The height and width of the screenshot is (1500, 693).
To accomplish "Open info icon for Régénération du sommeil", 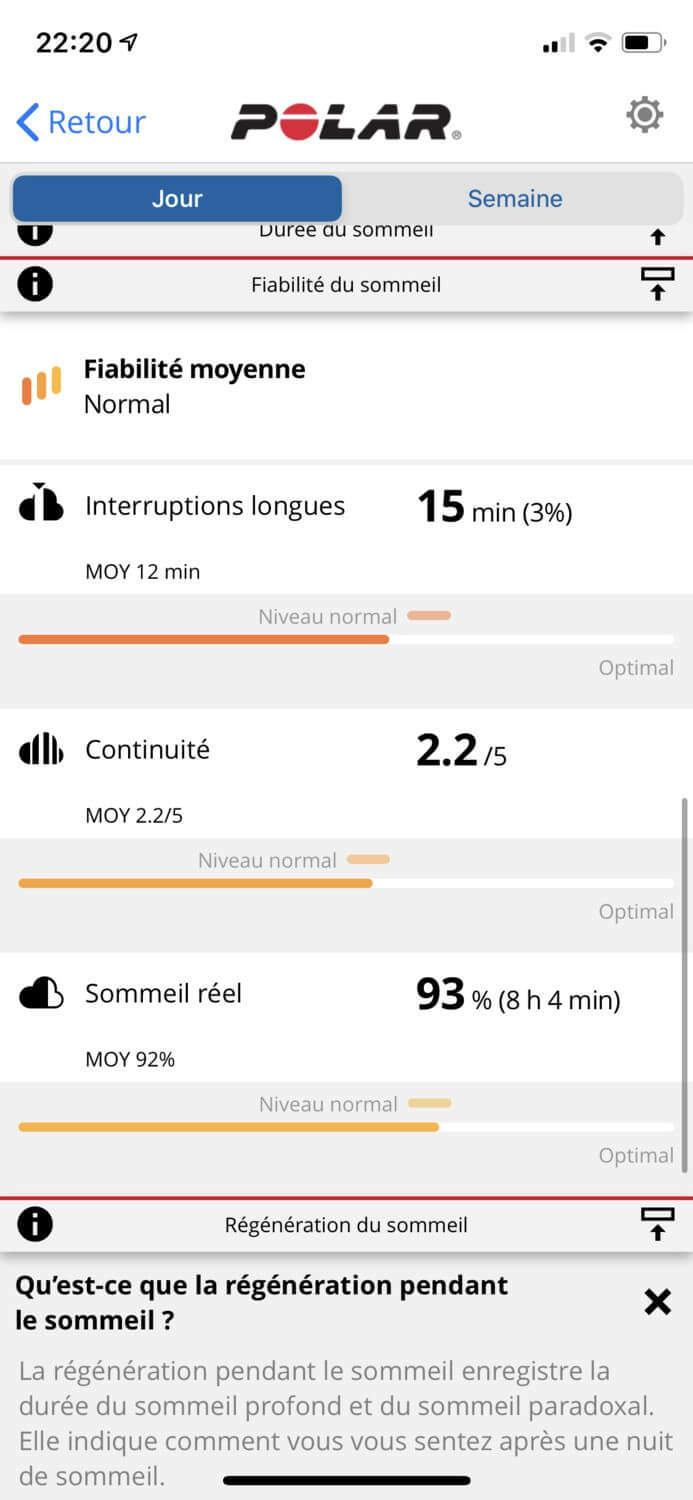I will pos(35,1224).
